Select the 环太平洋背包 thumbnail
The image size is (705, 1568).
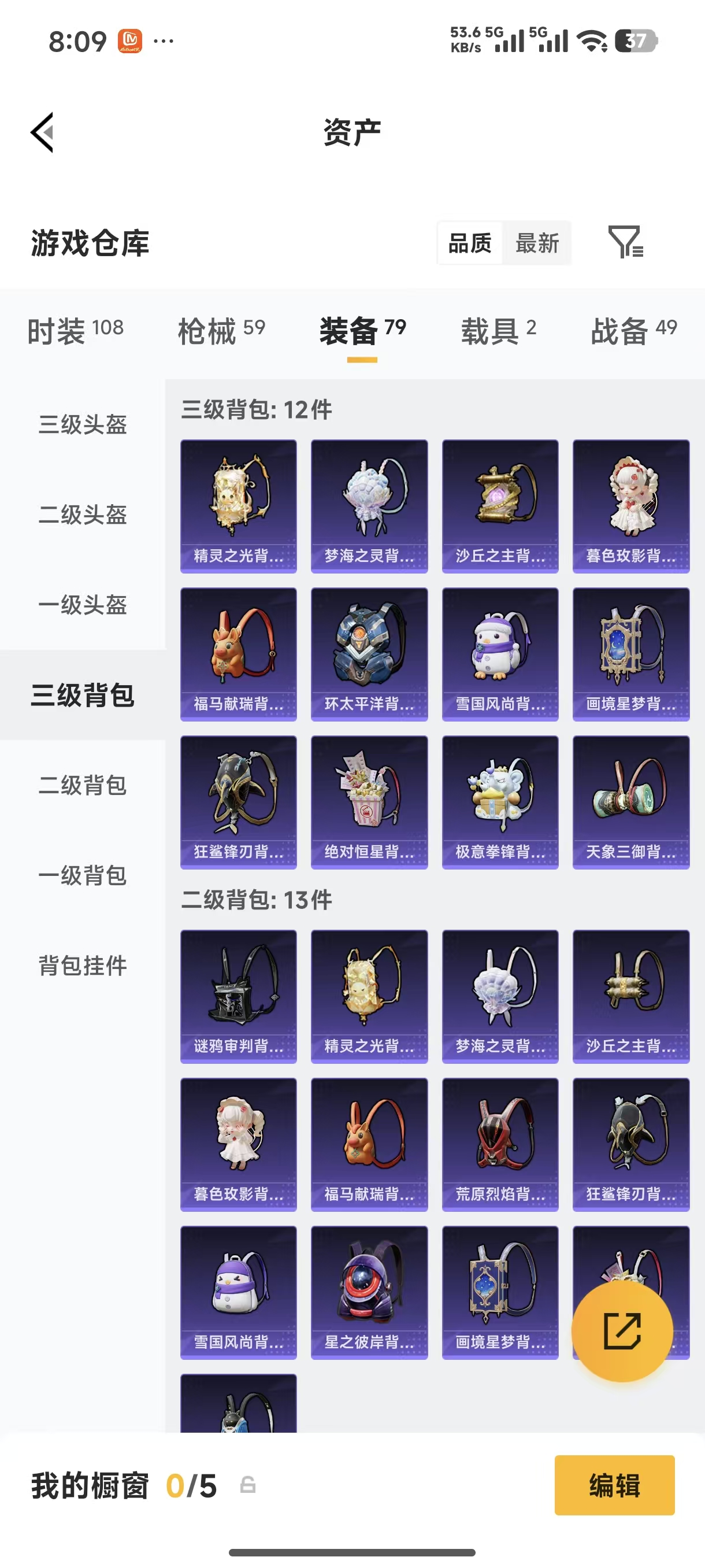369,654
